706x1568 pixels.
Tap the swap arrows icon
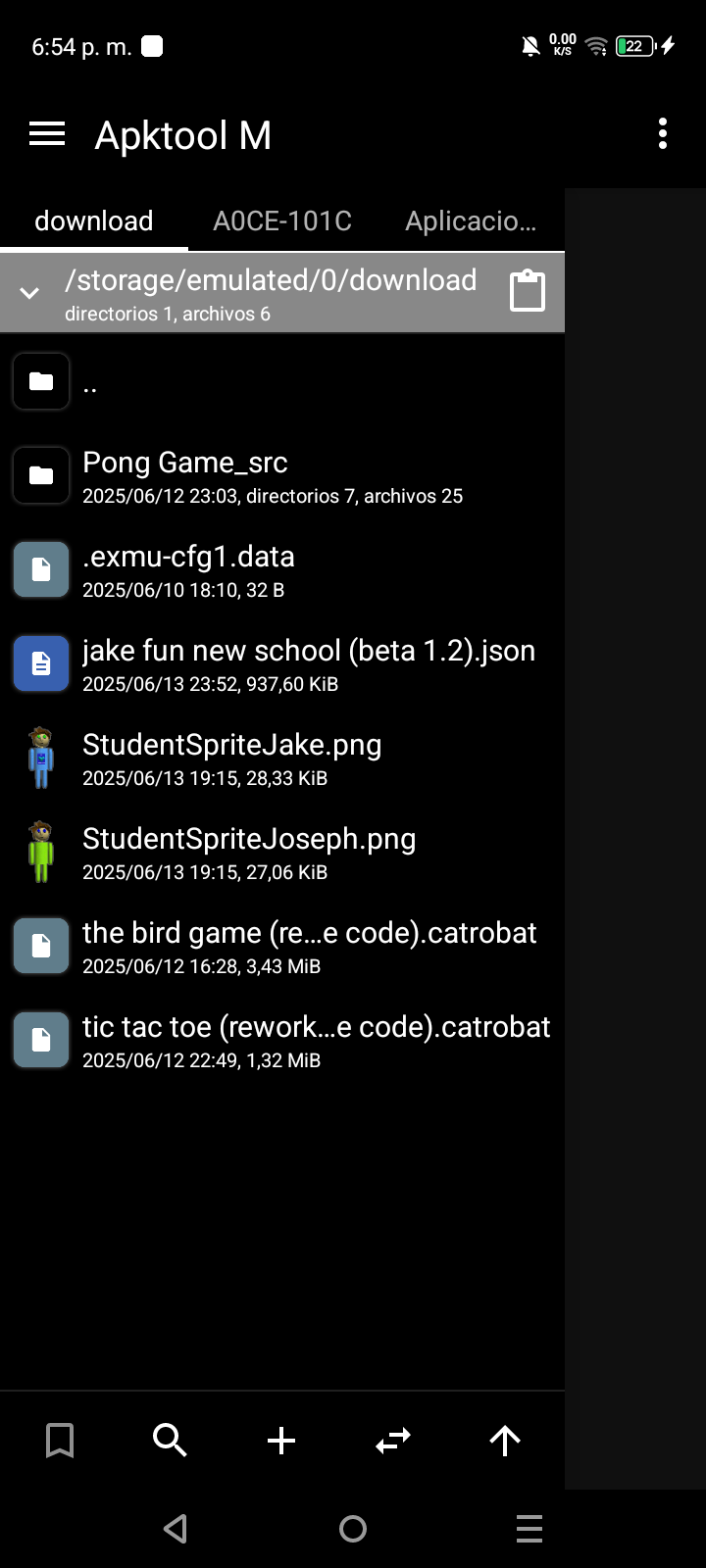click(x=393, y=1441)
